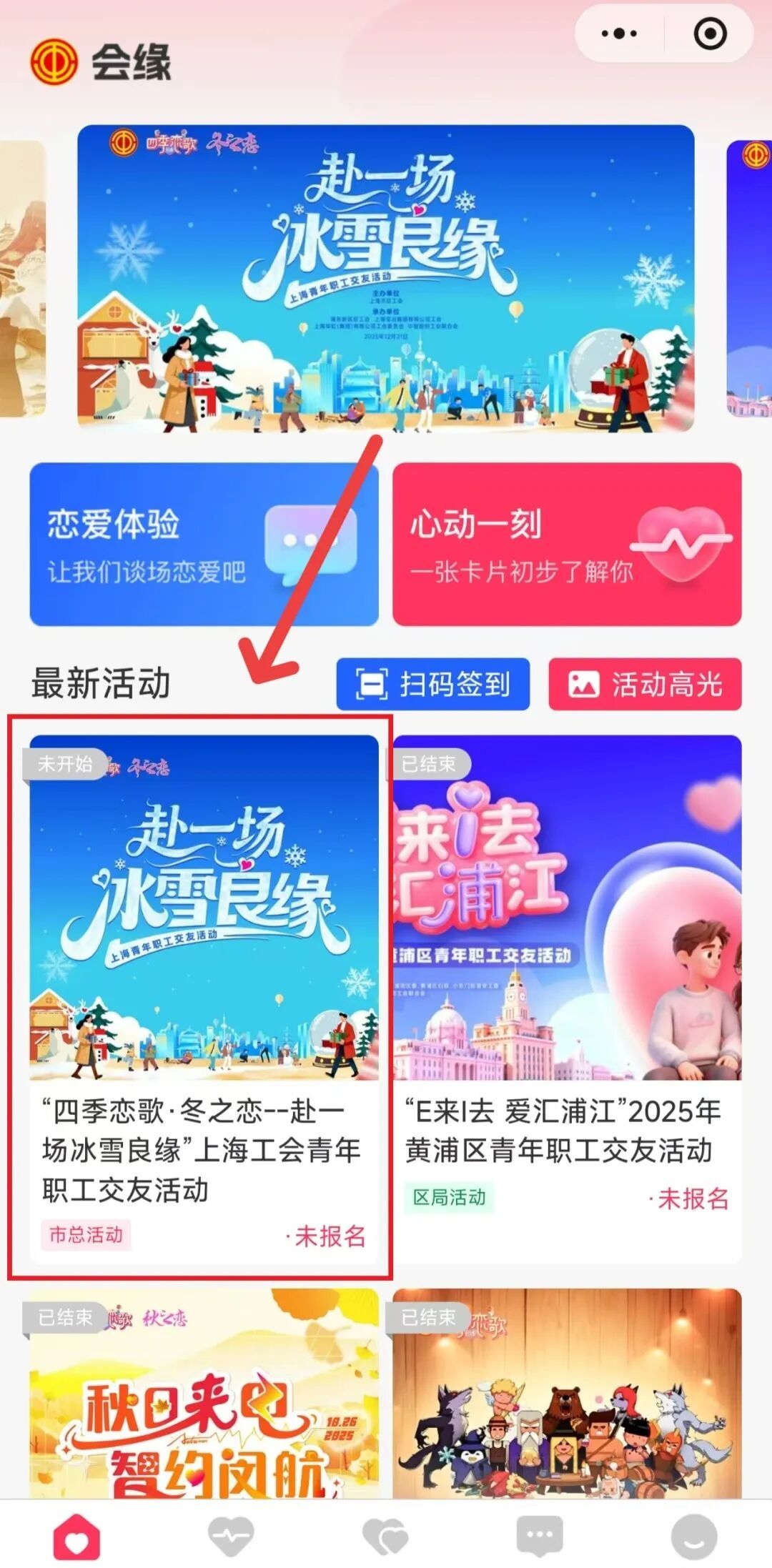Viewport: 772px width, 1568px height.
Task: Switch to the double-hearts tab
Action: pyautogui.click(x=385, y=1536)
